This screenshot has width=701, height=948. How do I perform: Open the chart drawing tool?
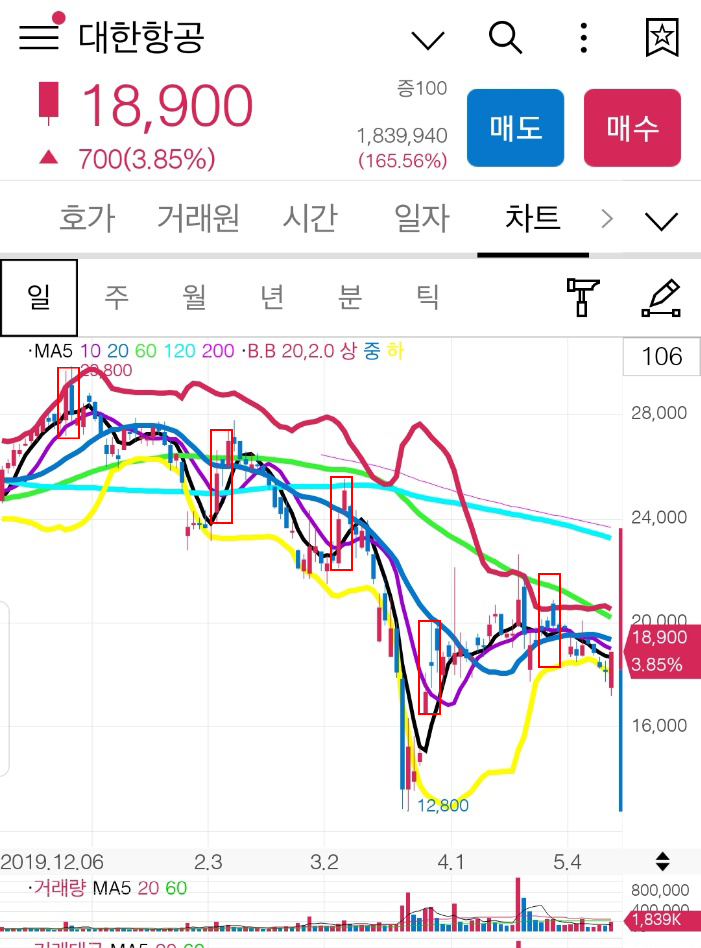tap(660, 297)
